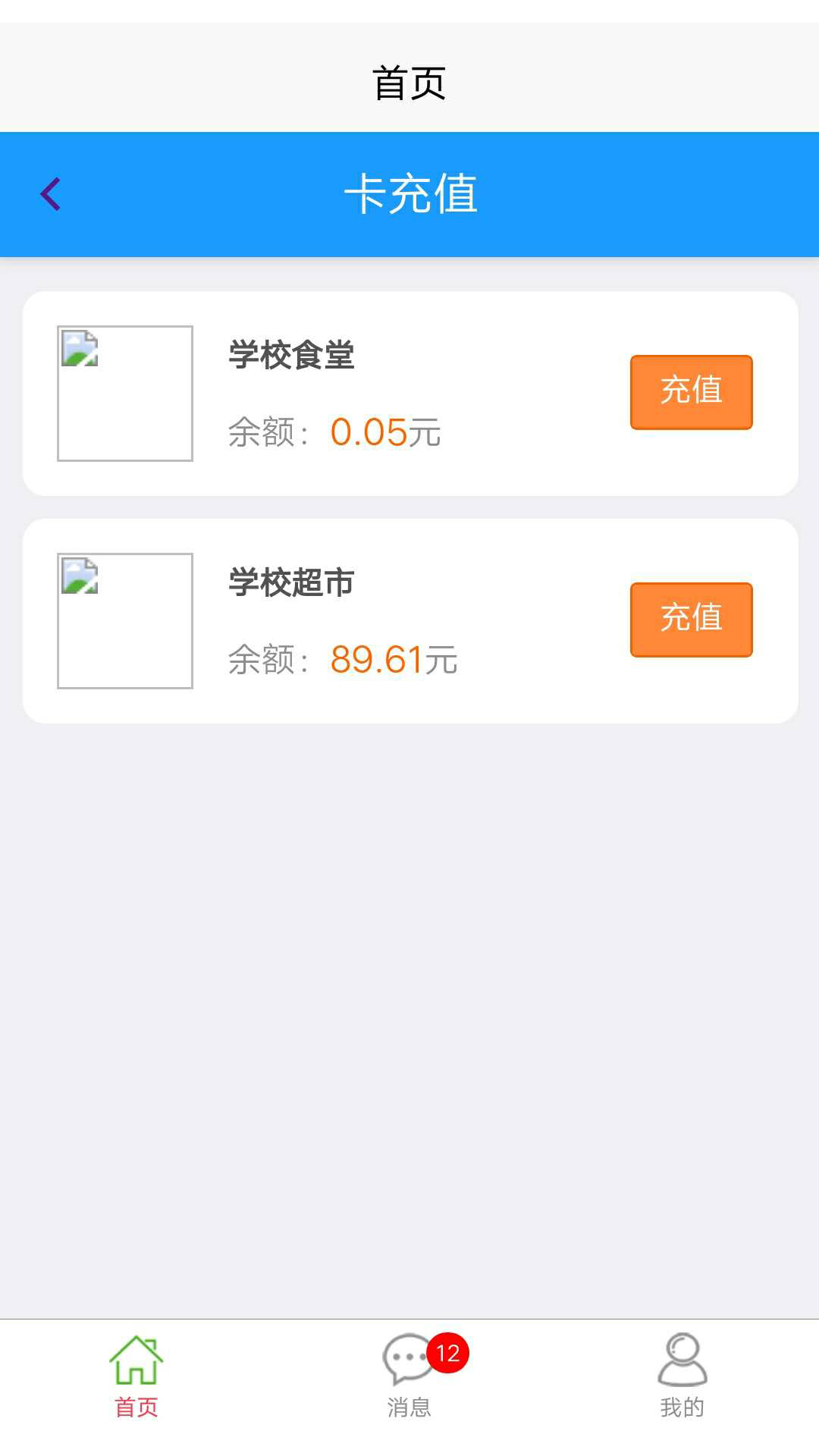Tap 充值 for 学校超市

click(691, 620)
